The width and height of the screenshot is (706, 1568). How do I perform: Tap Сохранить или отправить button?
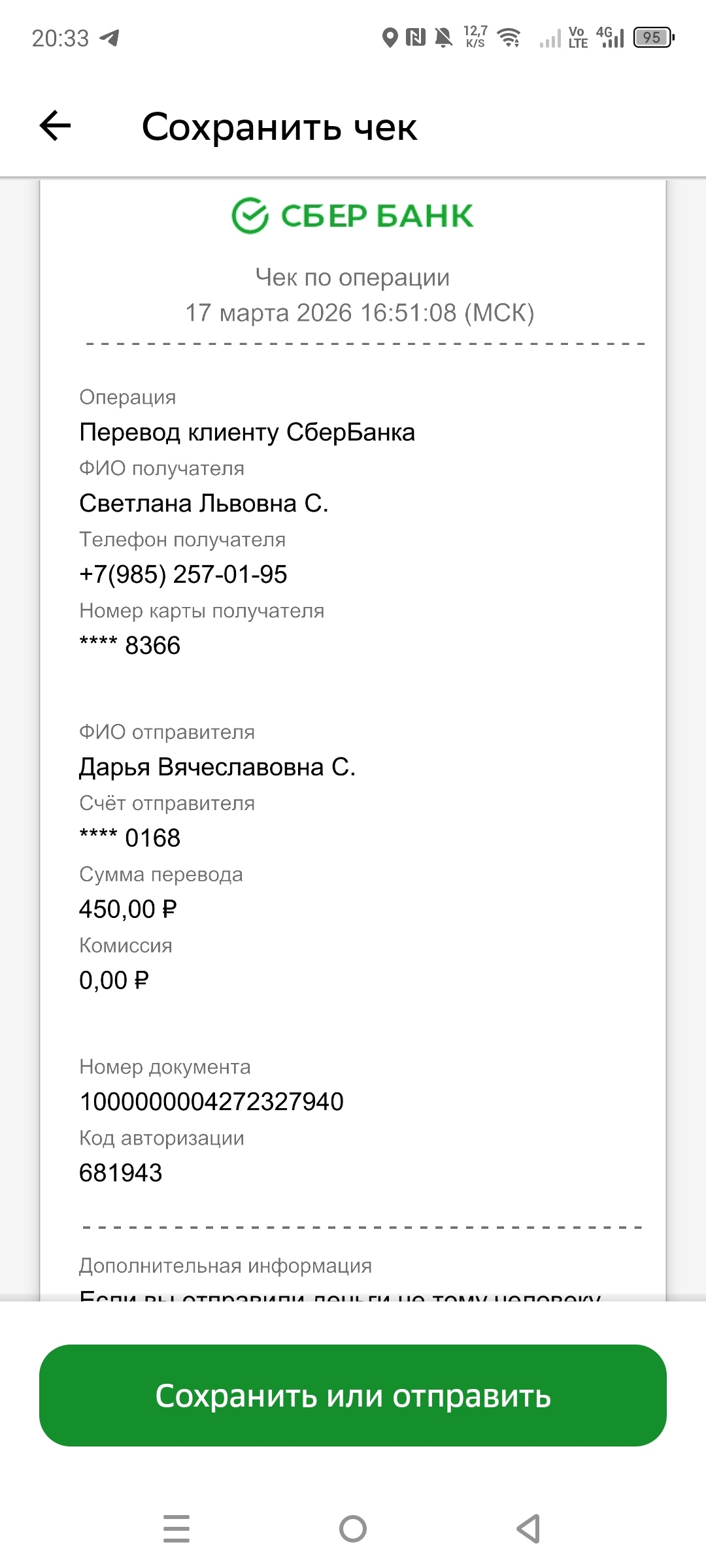353,1395
